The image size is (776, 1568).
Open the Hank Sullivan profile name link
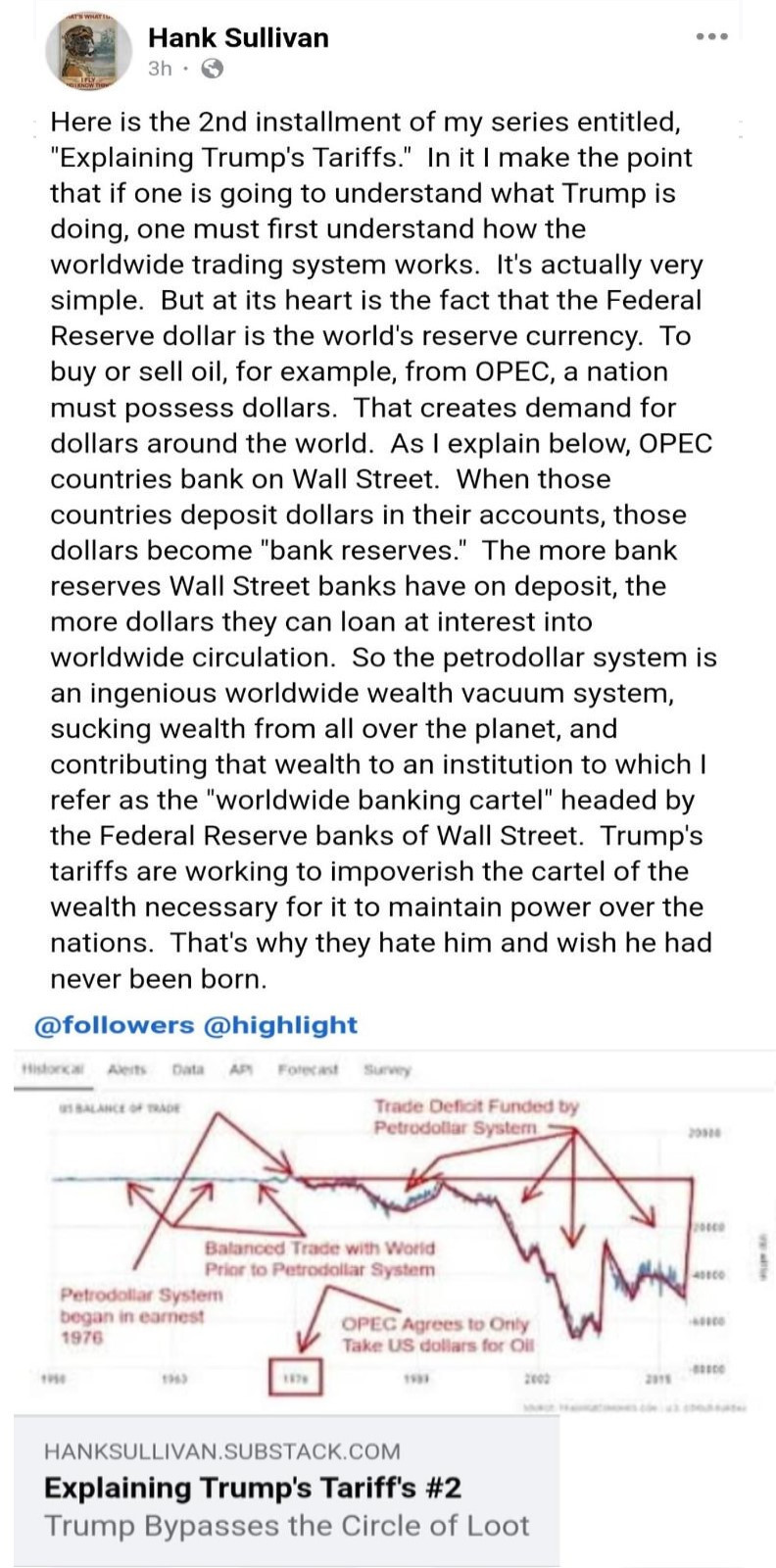[x=238, y=37]
